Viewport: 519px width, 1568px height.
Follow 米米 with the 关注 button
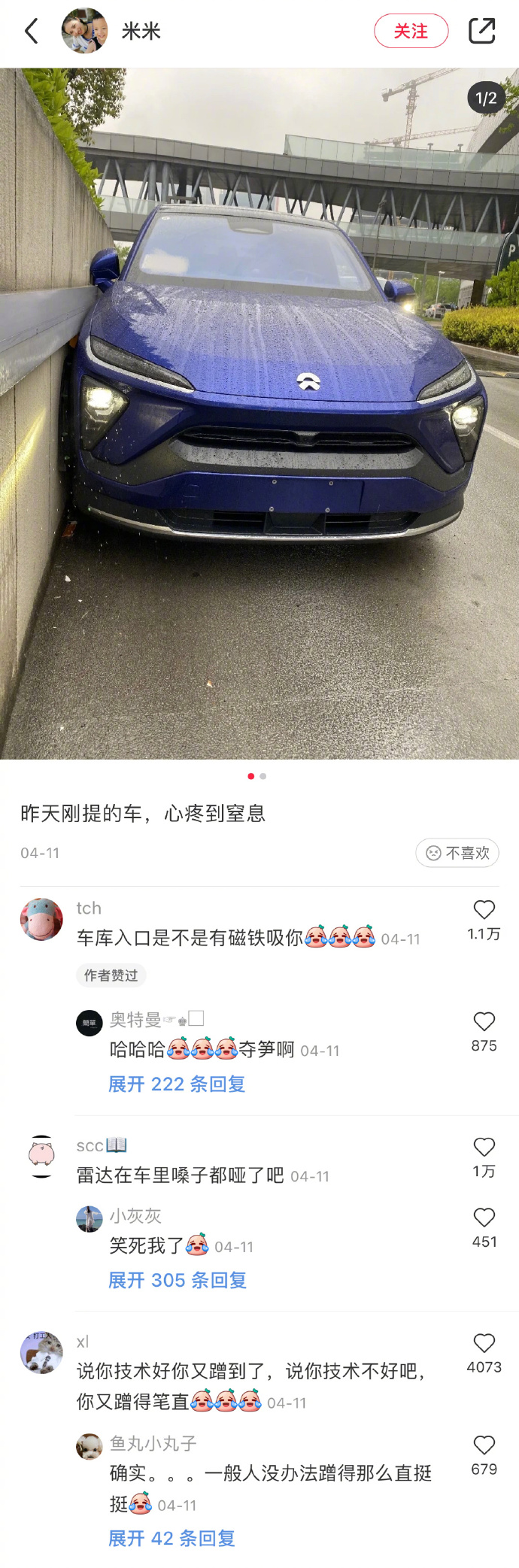(x=411, y=31)
